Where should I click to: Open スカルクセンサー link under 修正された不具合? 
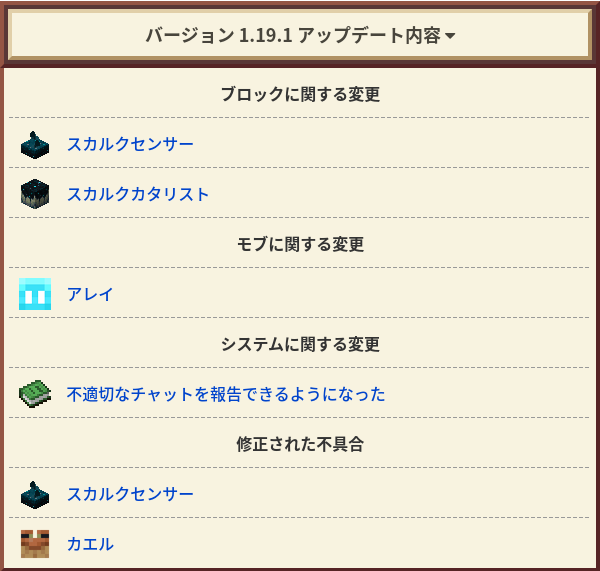click(130, 494)
